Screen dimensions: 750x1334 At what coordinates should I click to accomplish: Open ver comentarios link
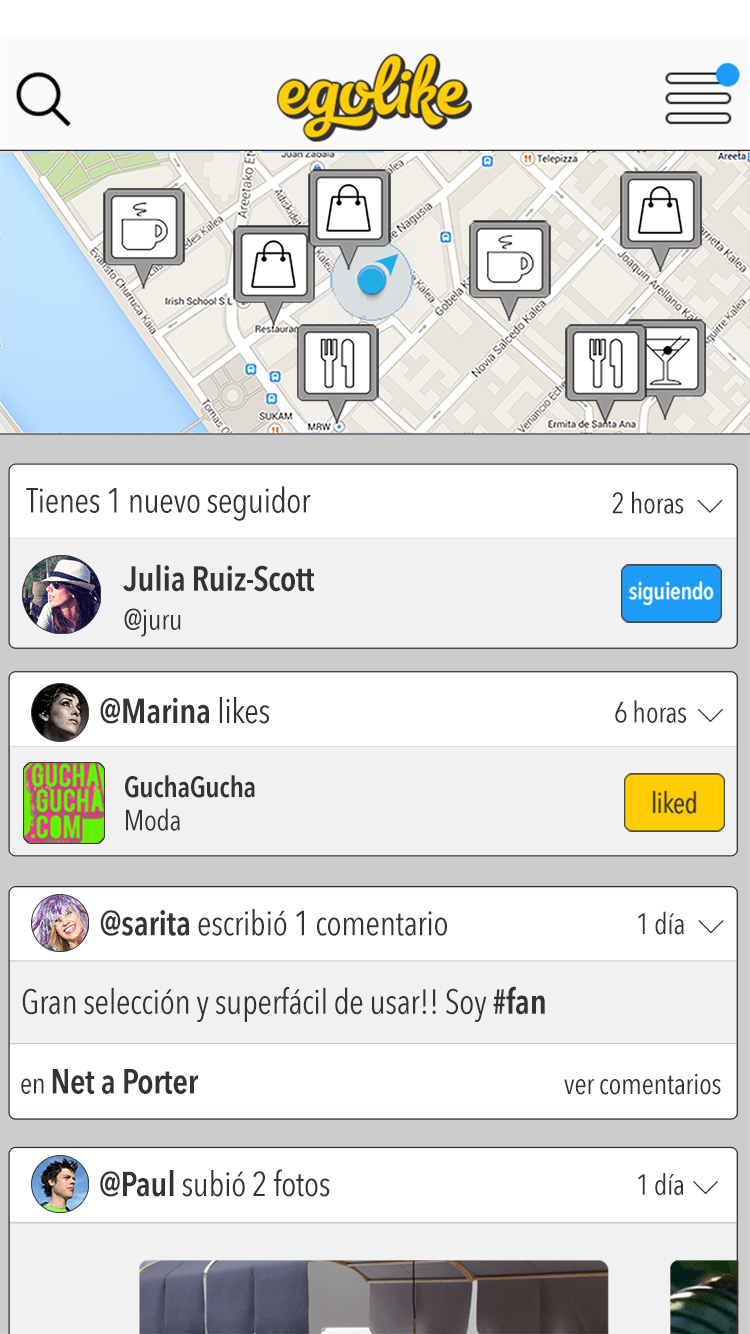[642, 1084]
